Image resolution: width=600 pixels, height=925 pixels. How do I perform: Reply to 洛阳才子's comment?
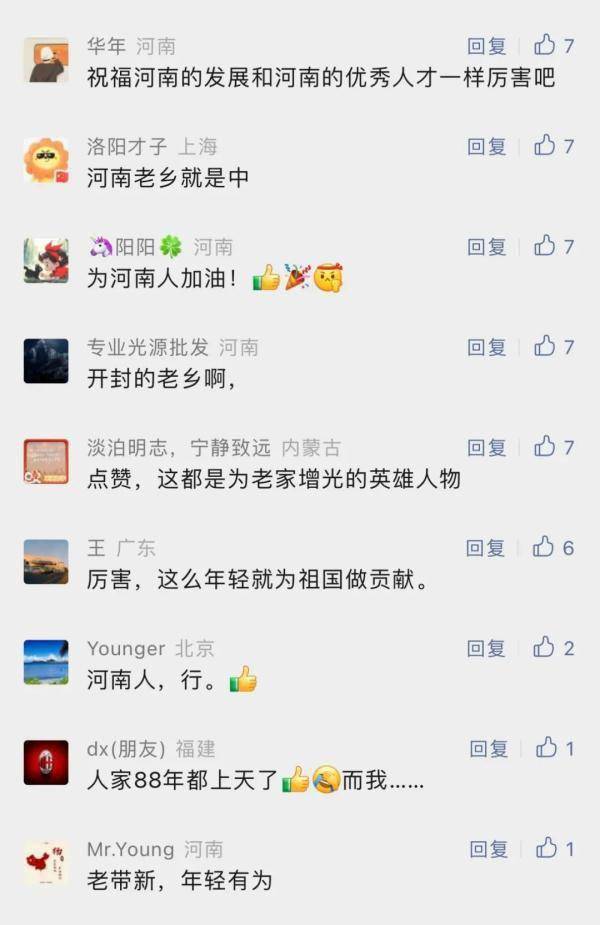487,147
